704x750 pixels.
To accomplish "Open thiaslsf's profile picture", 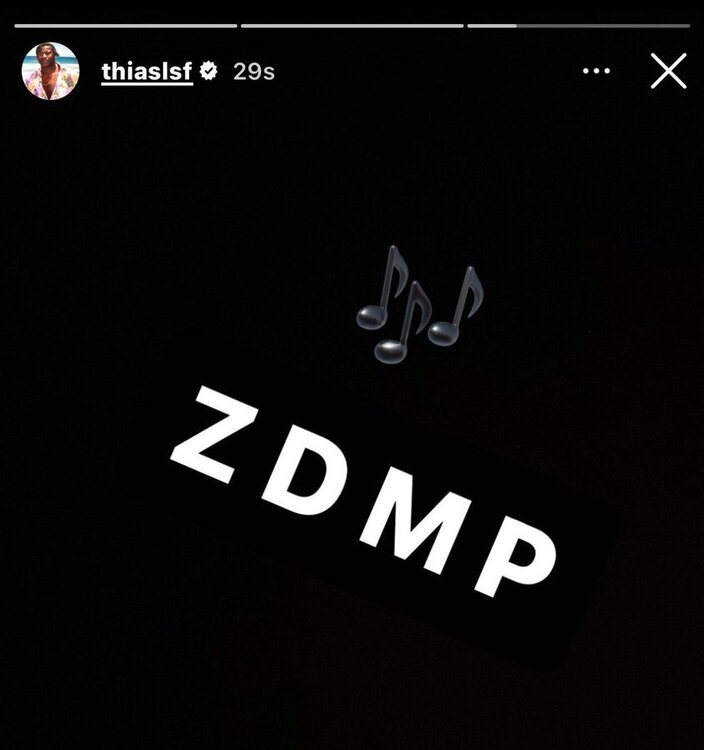I will click(x=50, y=71).
